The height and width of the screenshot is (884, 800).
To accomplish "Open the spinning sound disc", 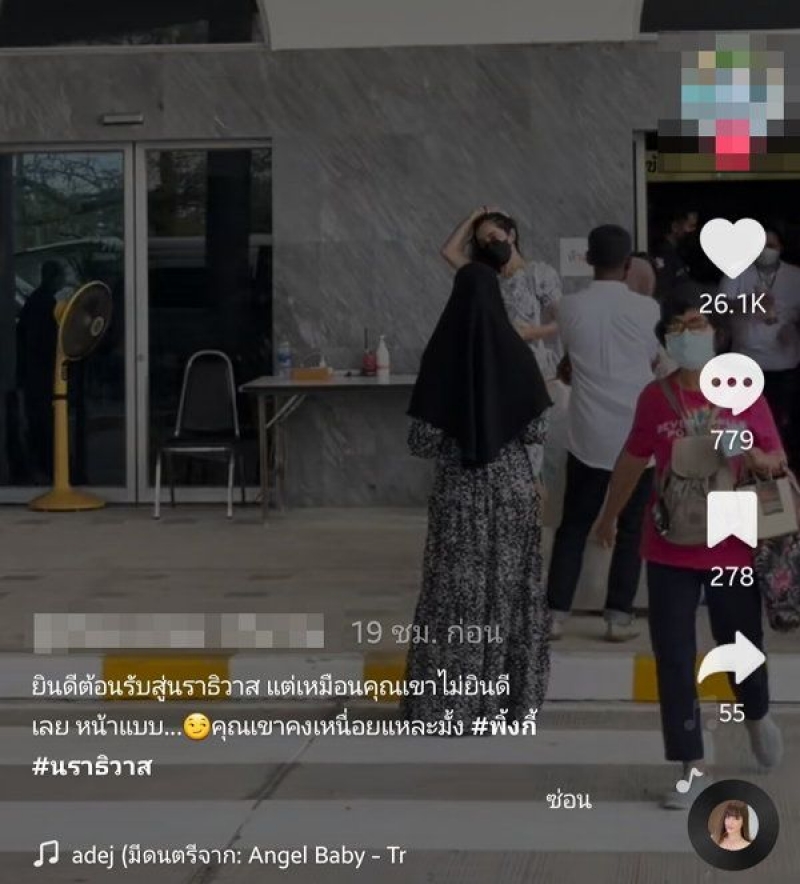I will coord(733,824).
